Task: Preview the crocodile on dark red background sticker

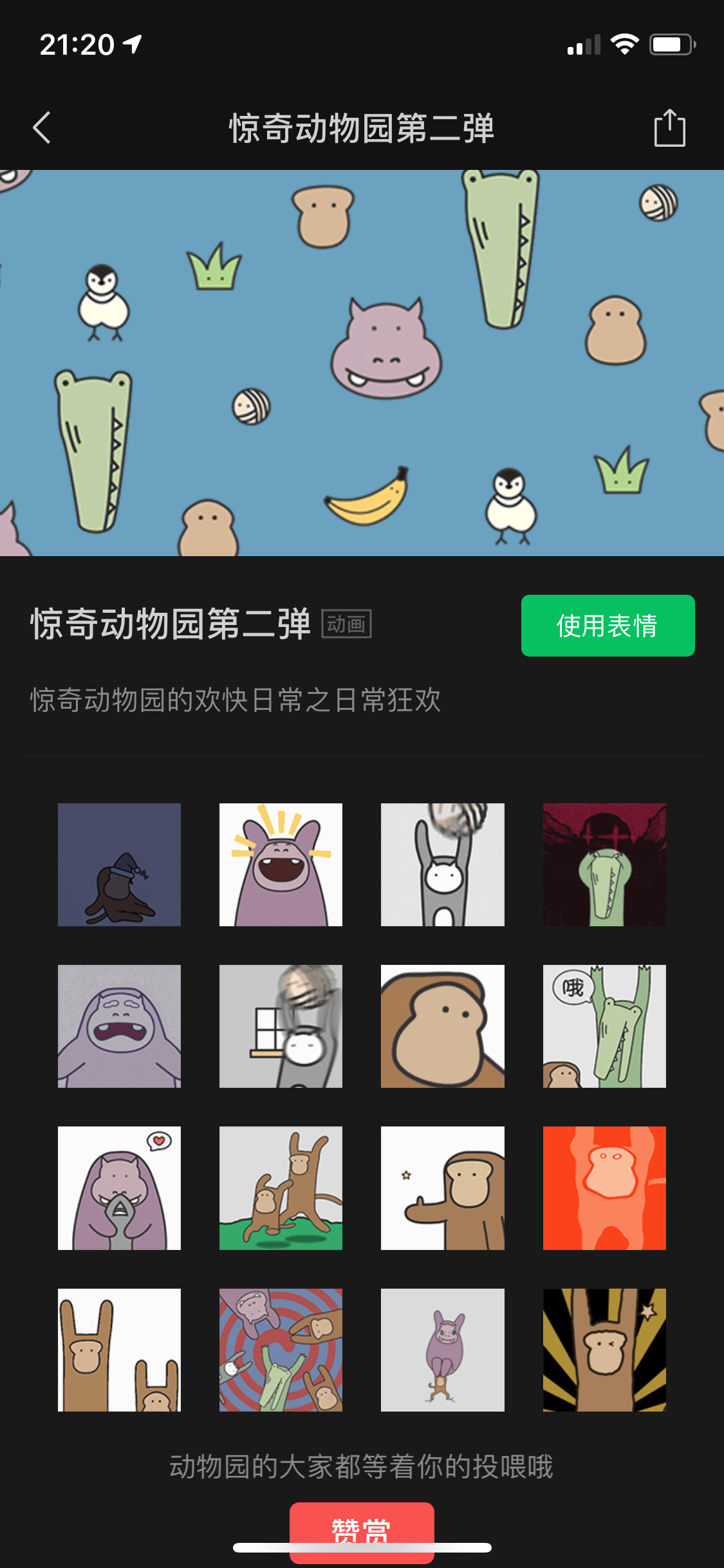Action: 604,864
